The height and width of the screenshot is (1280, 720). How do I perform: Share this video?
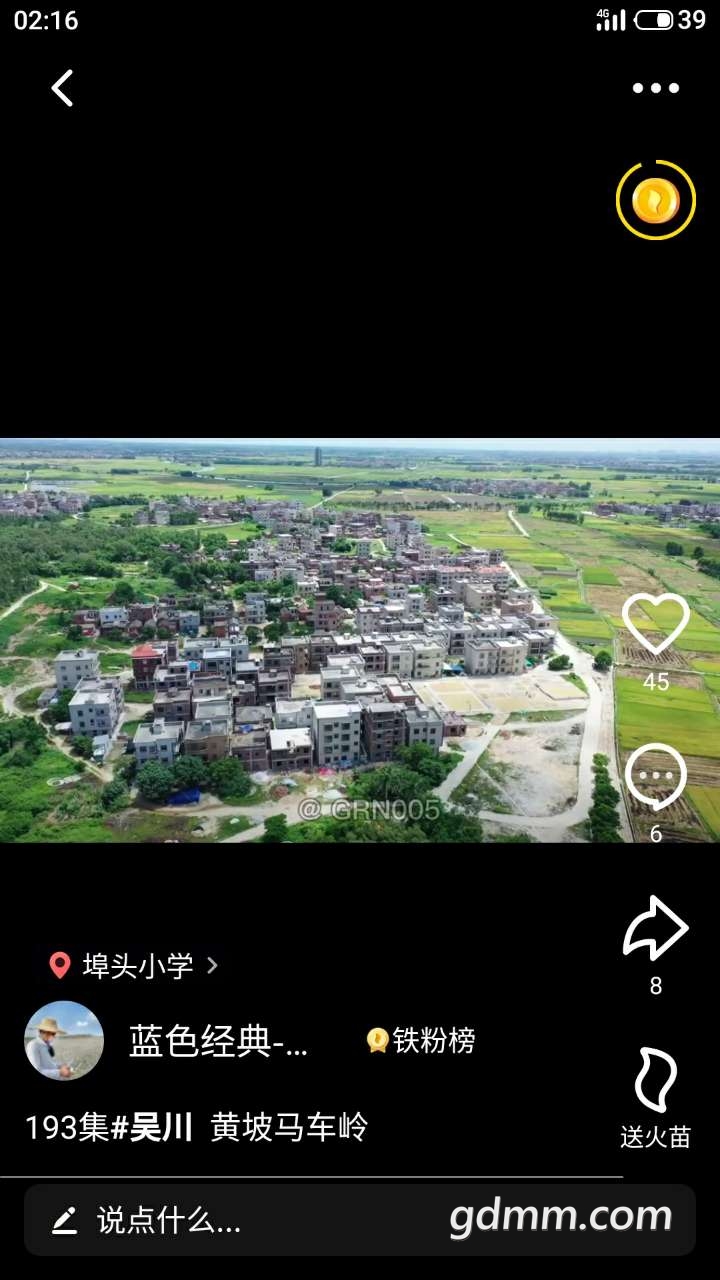tap(656, 930)
